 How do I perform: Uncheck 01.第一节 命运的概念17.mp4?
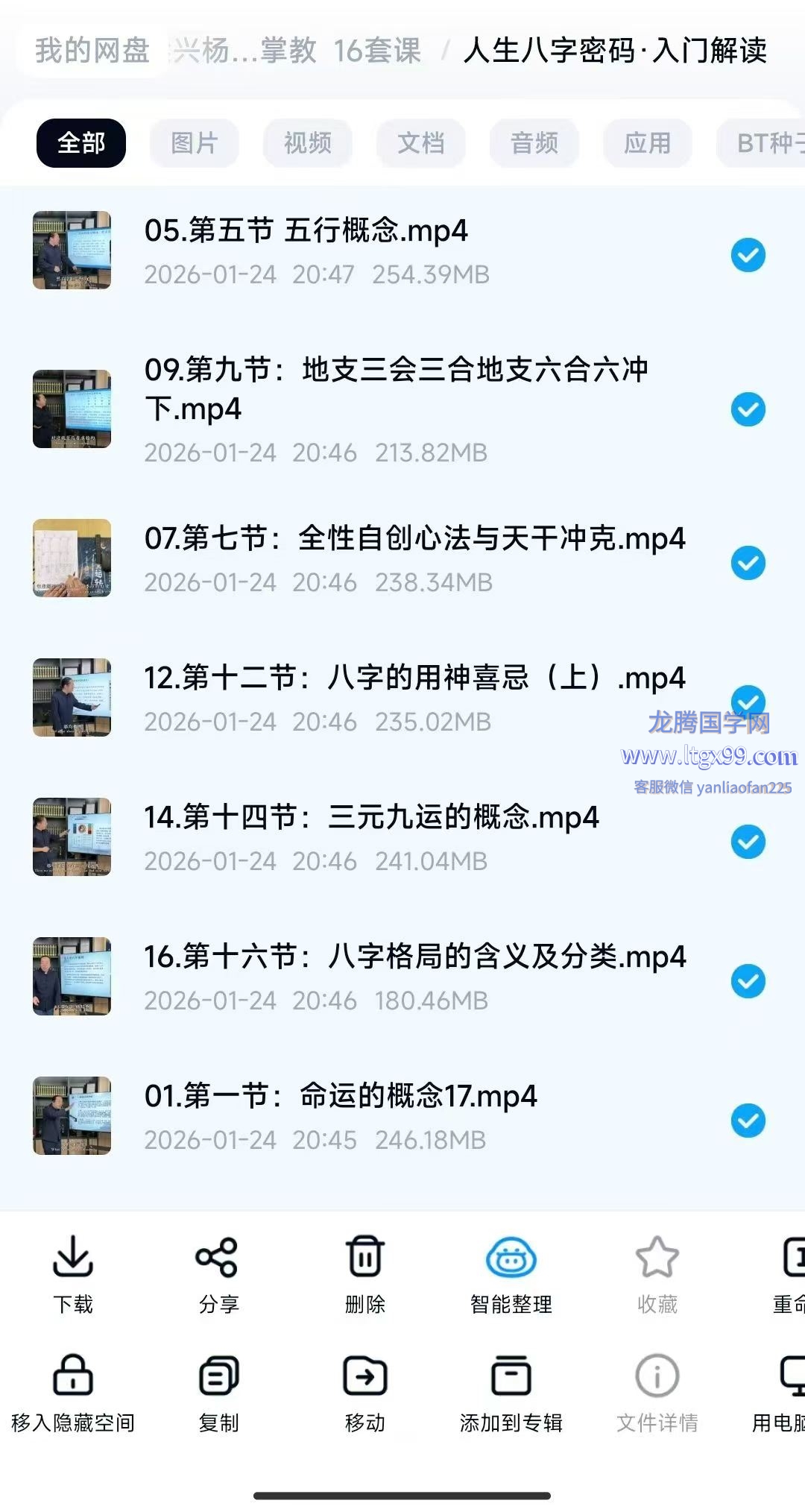(x=748, y=1121)
